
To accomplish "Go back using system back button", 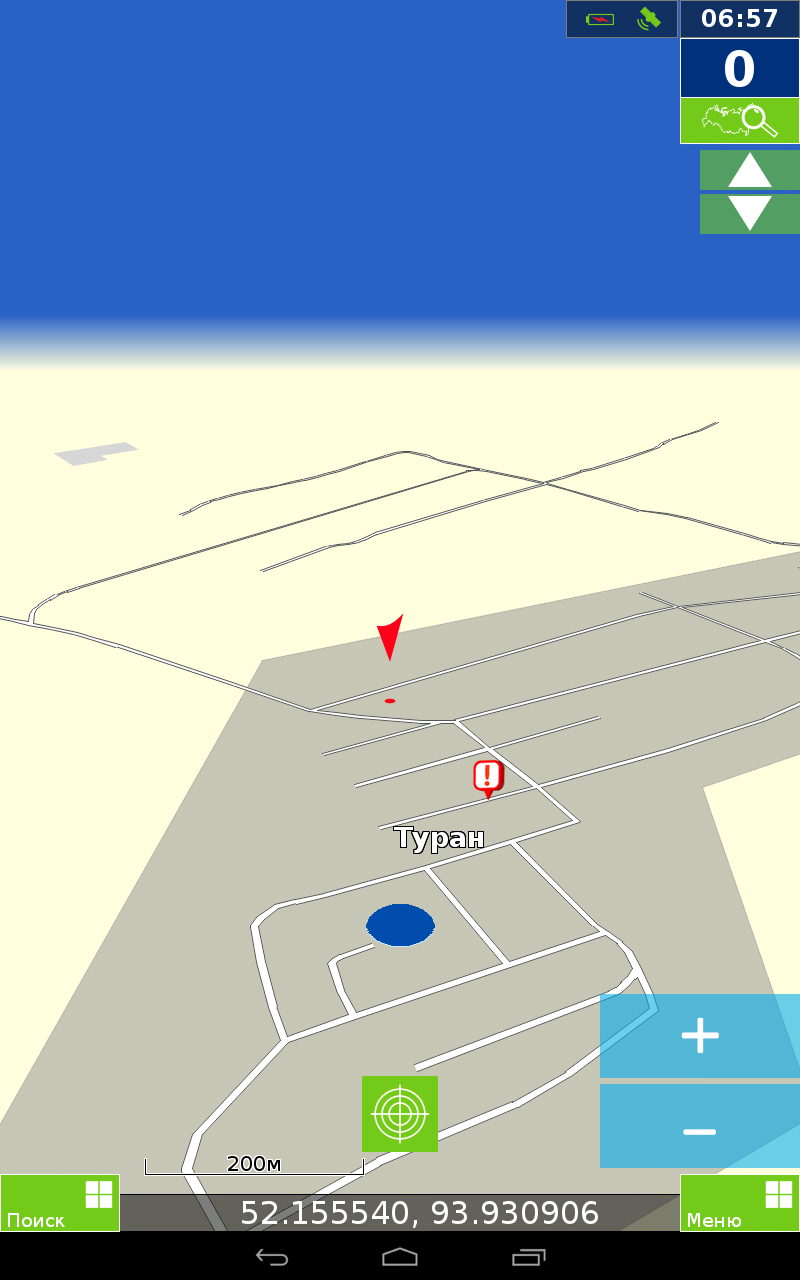I will click(272, 1256).
